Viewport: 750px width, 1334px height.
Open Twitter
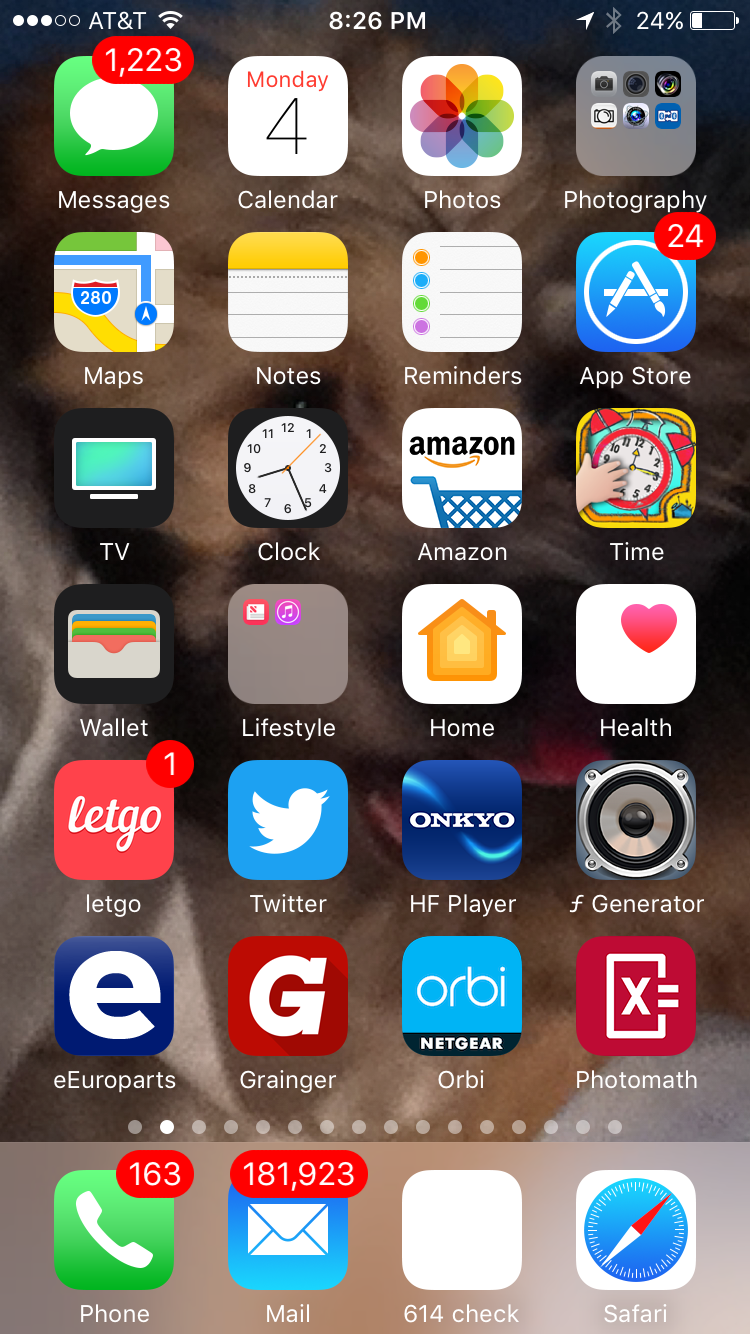click(288, 820)
